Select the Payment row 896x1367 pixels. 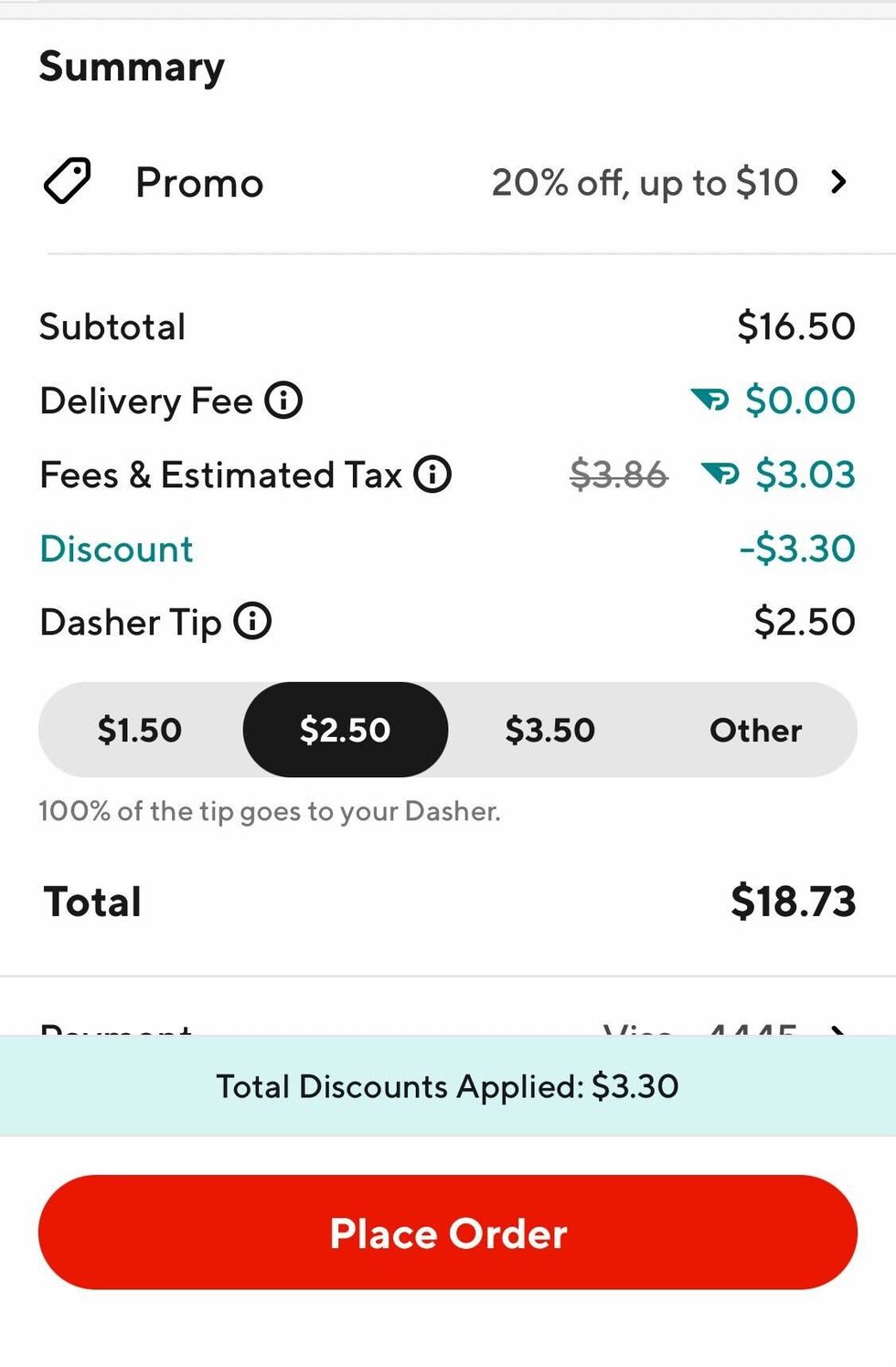point(448,1031)
